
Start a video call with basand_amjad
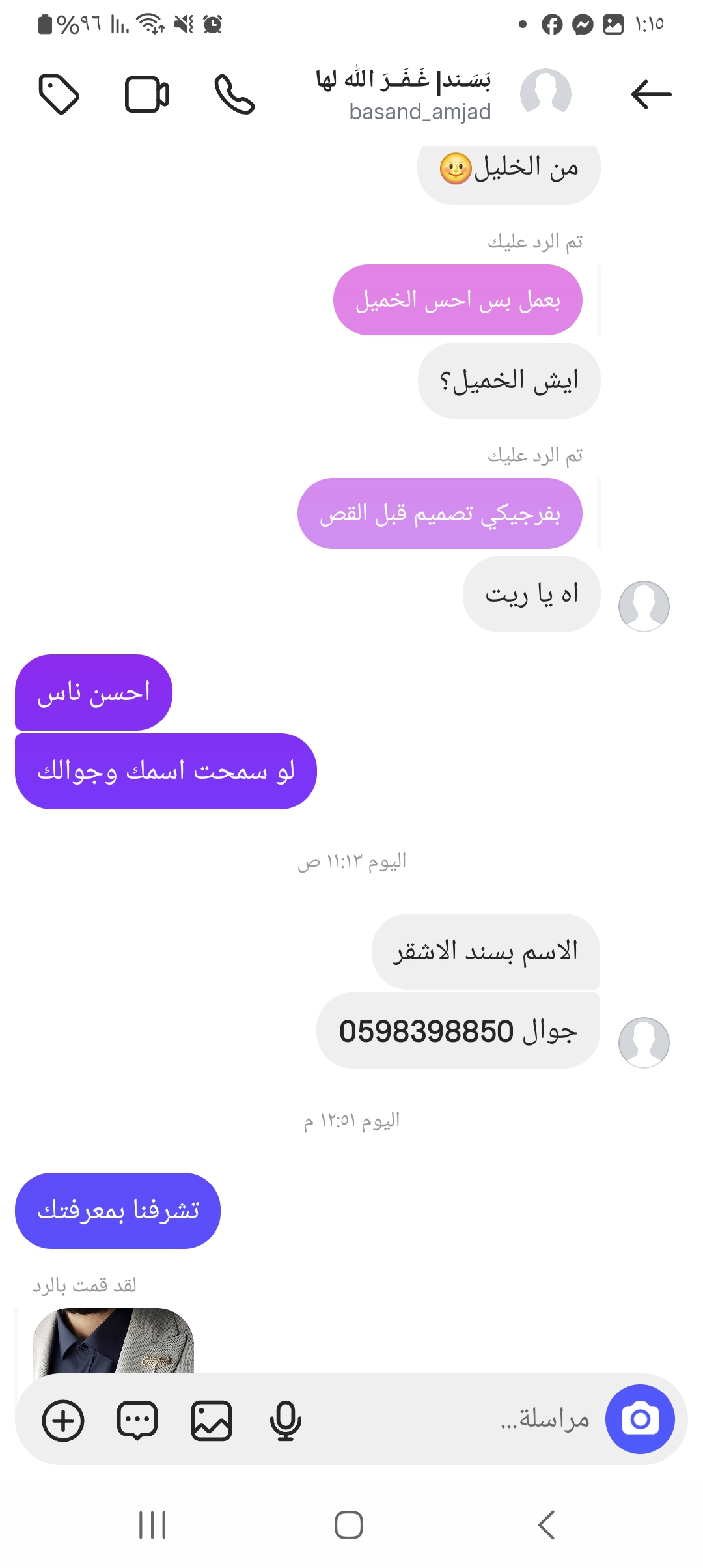pyautogui.click(x=147, y=95)
